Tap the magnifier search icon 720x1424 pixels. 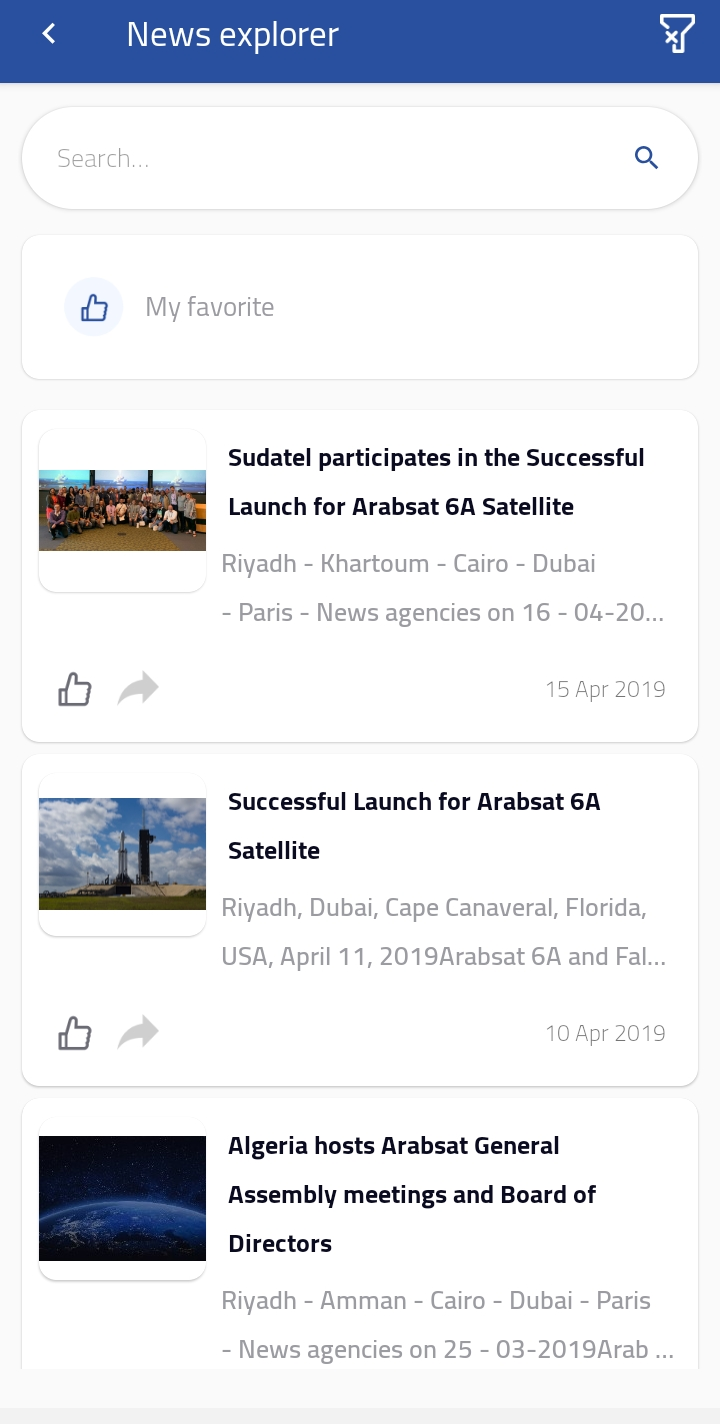coord(646,158)
